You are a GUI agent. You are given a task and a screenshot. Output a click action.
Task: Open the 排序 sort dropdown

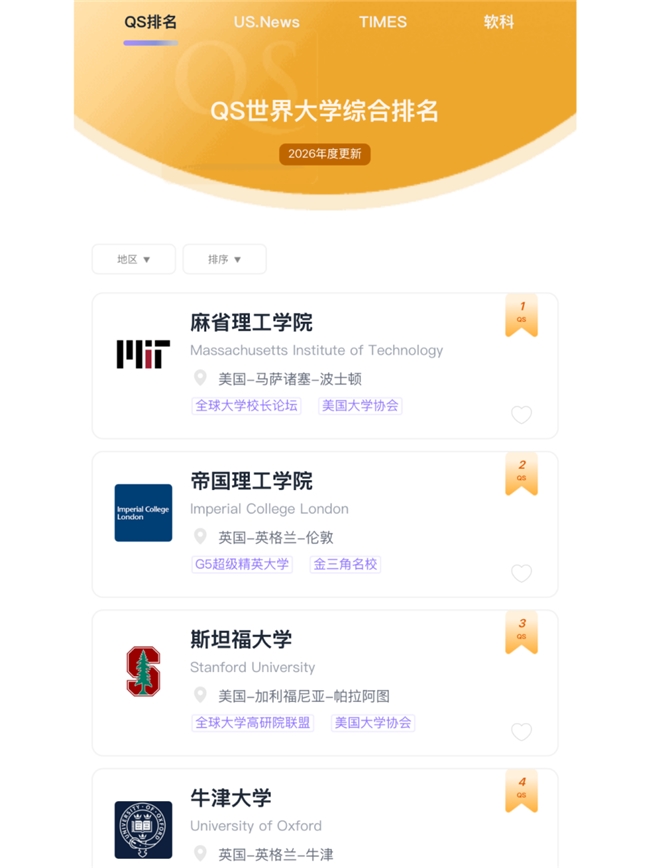click(x=224, y=259)
